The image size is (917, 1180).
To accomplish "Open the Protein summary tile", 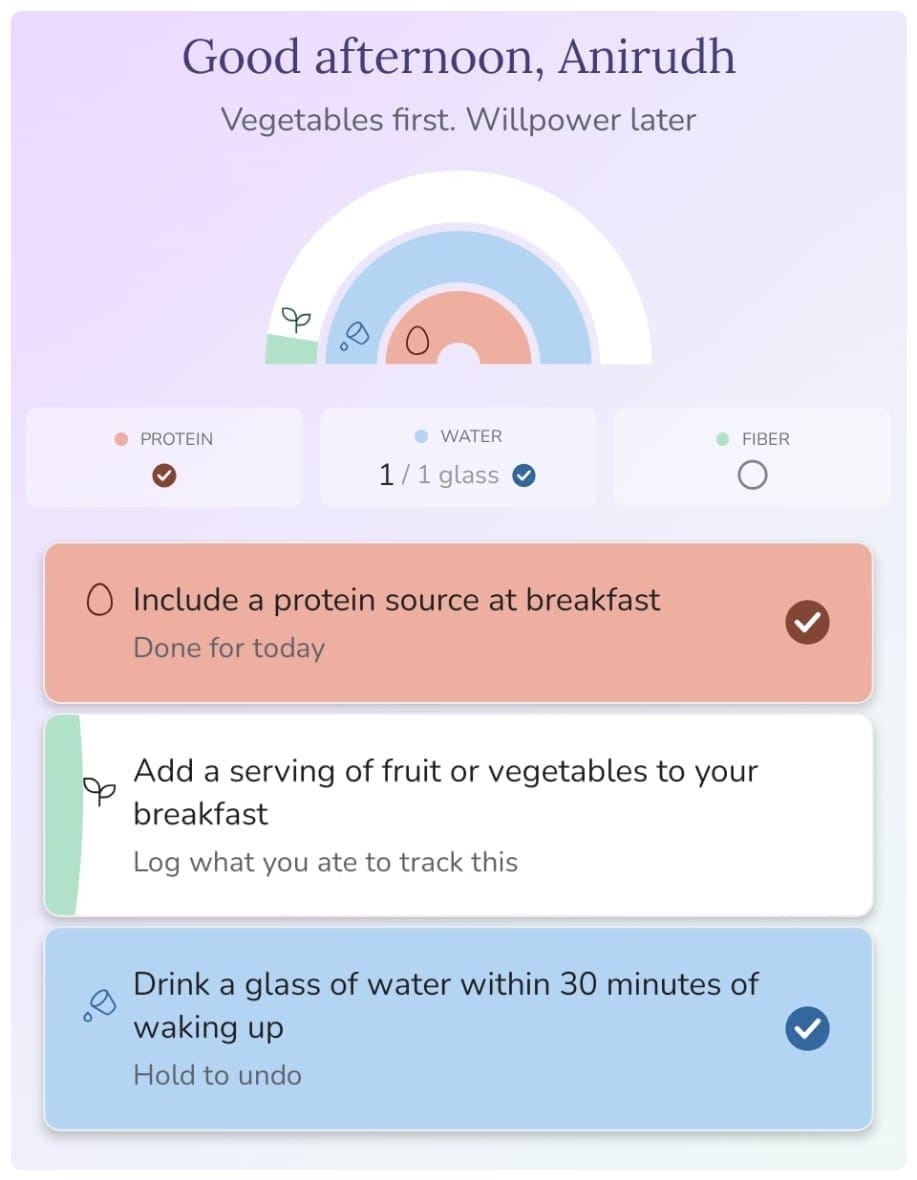I will tap(165, 457).
